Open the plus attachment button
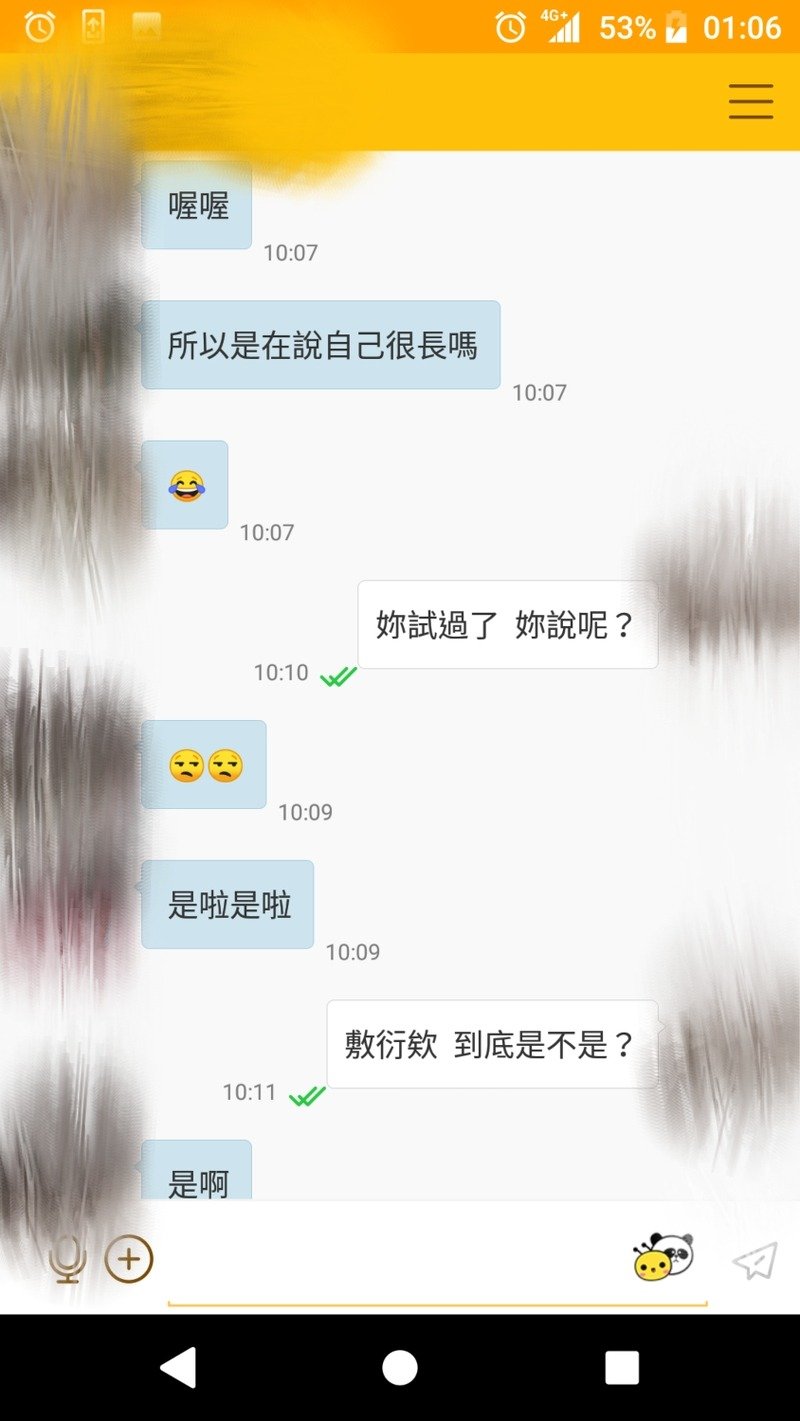This screenshot has width=800, height=1421. click(x=129, y=1259)
